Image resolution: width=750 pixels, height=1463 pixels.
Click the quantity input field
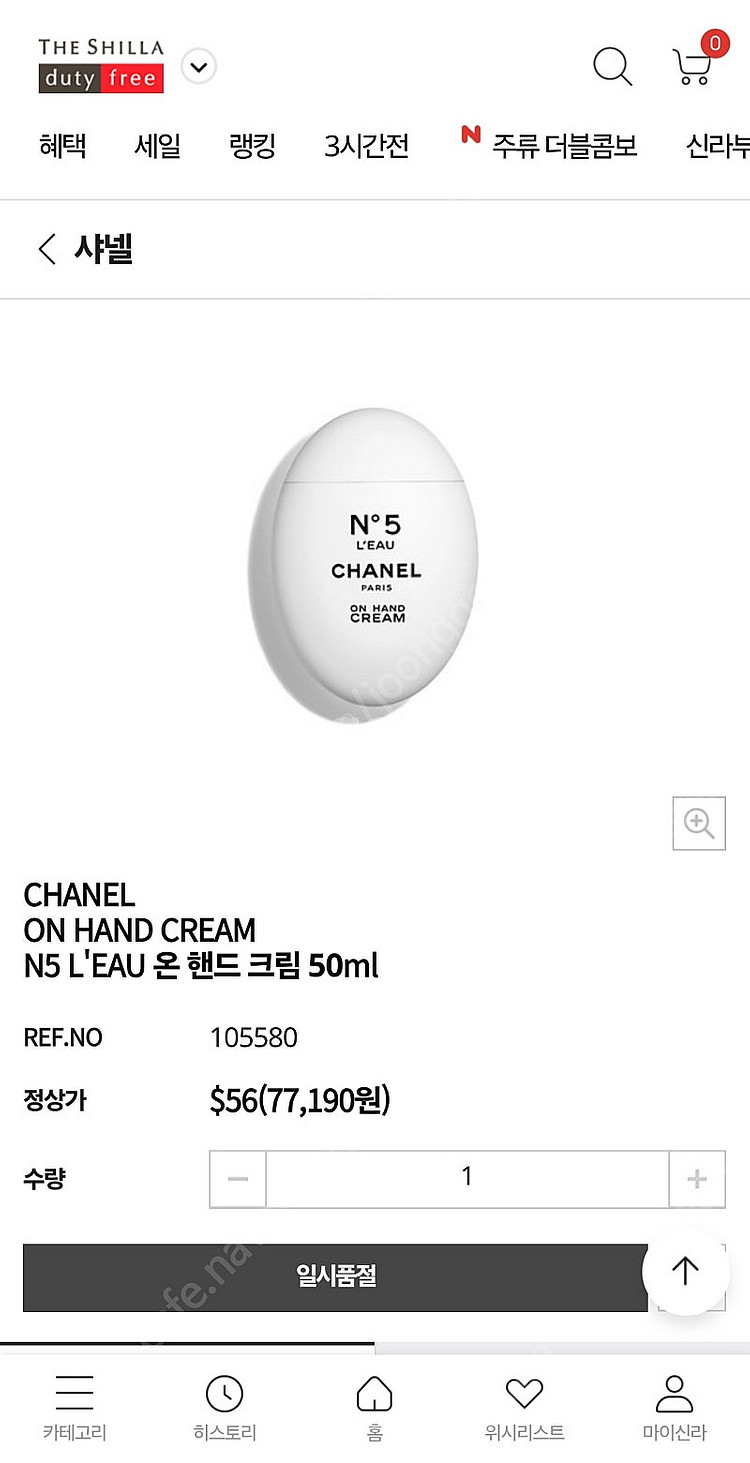click(x=466, y=1178)
